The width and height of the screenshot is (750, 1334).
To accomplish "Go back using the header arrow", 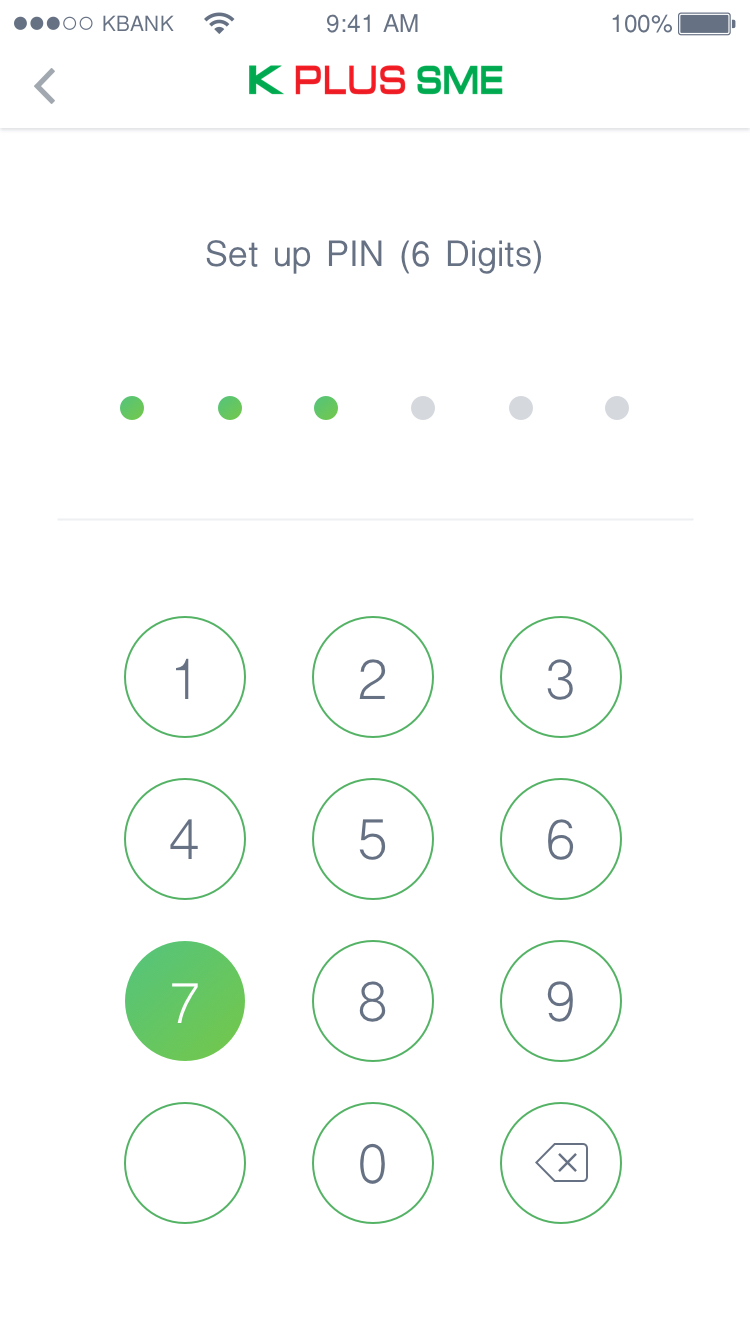I will 45,86.
